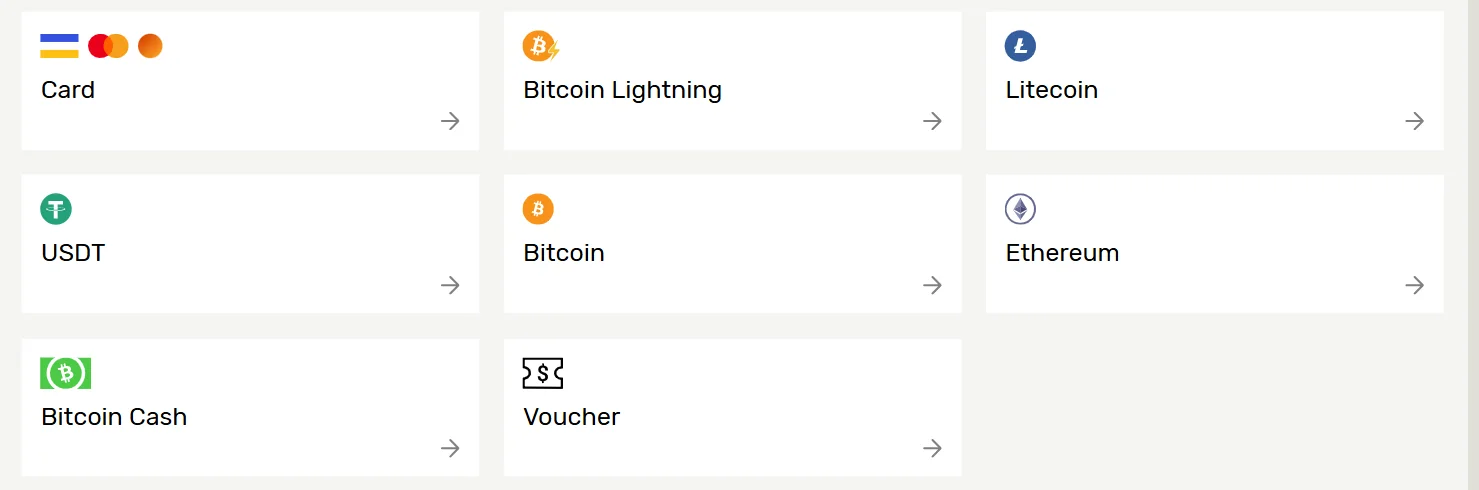Select the Bitcoin payment card
Viewport: 1479px width, 490px height.
[732, 244]
